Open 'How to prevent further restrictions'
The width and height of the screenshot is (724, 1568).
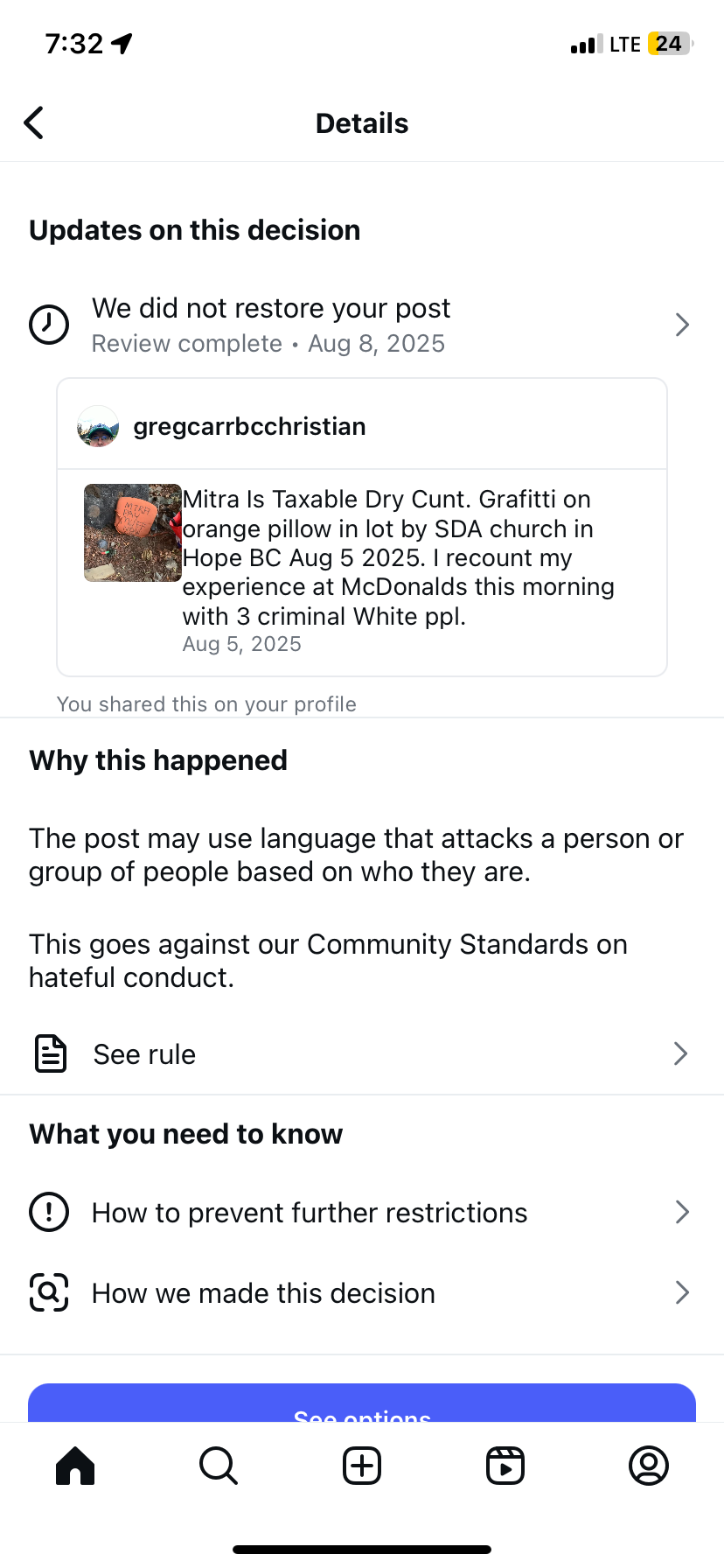click(x=362, y=1213)
